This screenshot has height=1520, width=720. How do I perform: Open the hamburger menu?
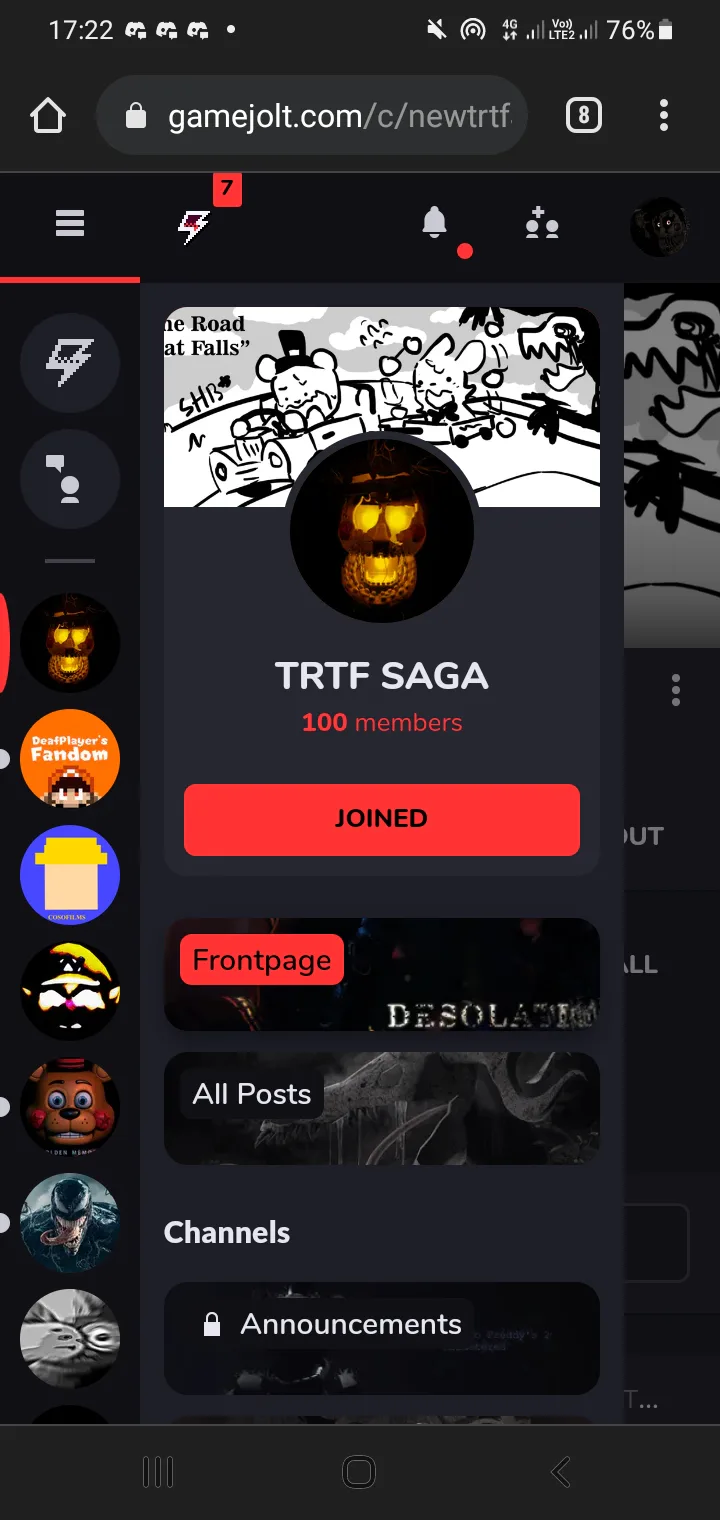coord(70,224)
